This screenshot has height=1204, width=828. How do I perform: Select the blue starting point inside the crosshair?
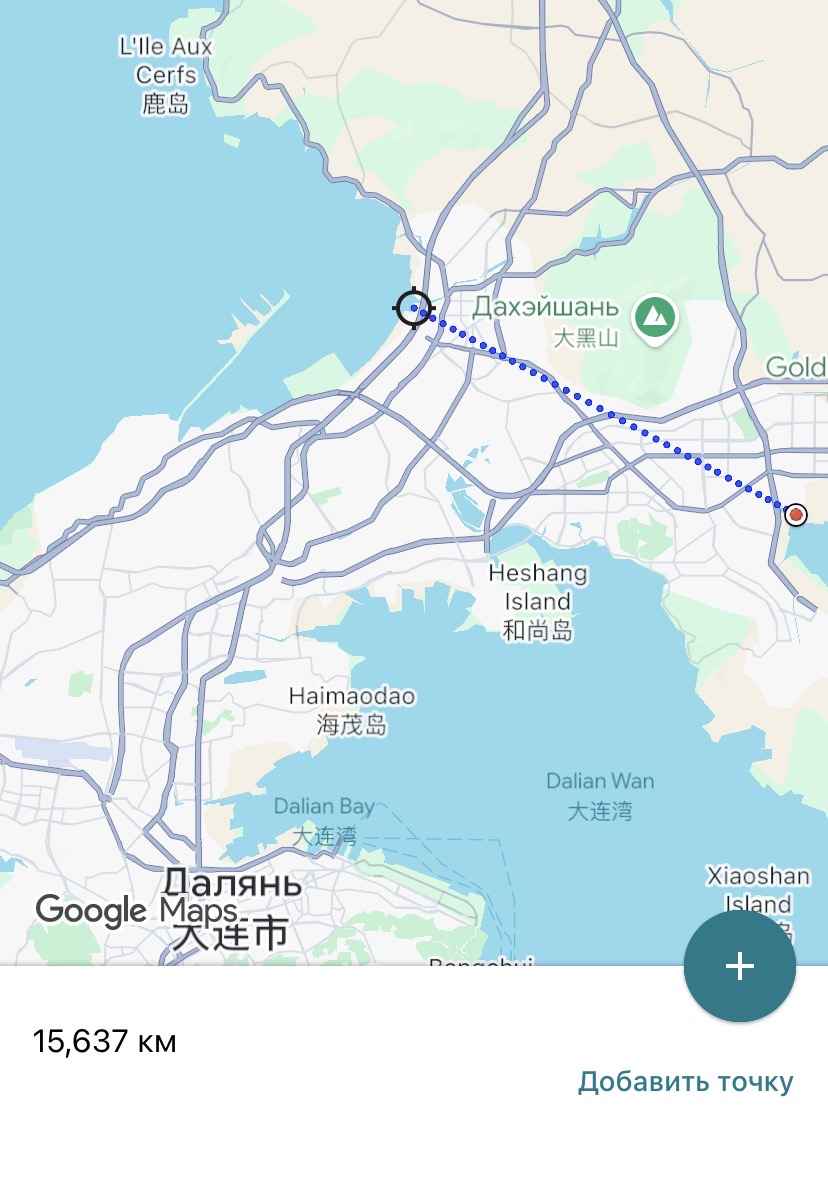pyautogui.click(x=414, y=308)
